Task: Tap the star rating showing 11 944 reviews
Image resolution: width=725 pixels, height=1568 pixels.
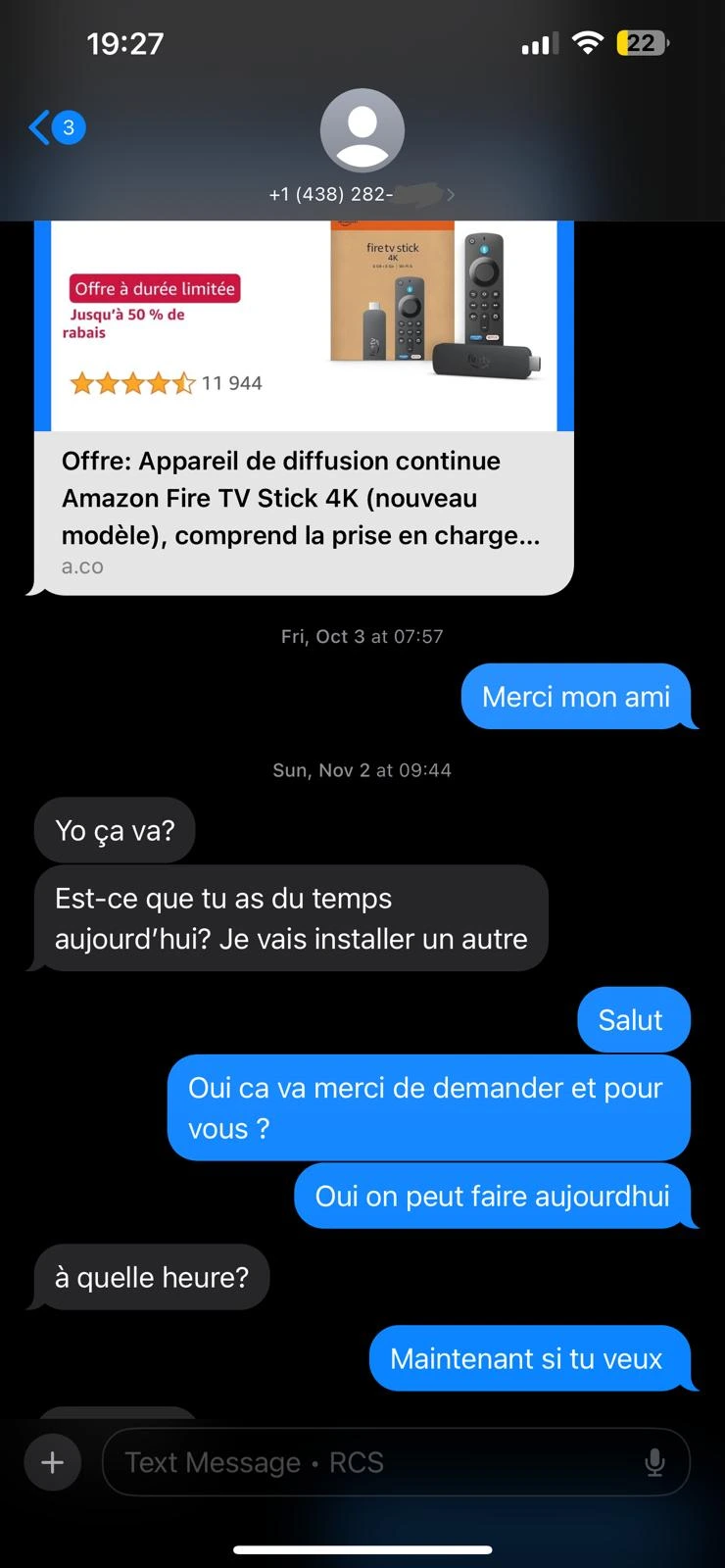Action: coord(164,383)
